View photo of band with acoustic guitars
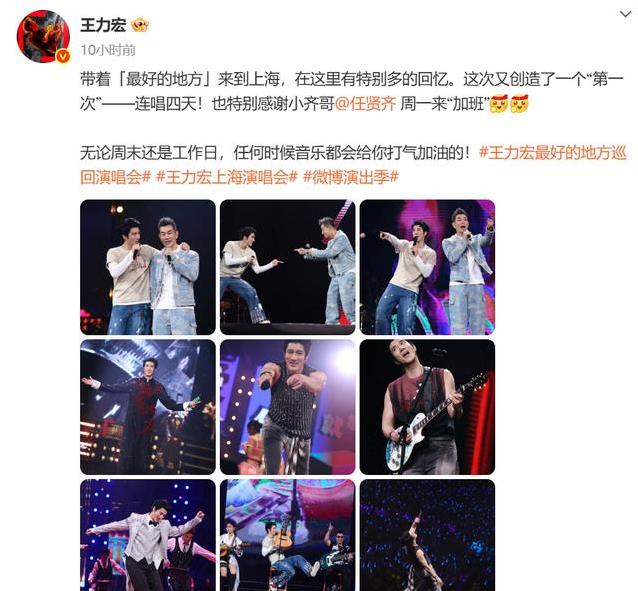Screen dimensions: 638x591 point(287,535)
